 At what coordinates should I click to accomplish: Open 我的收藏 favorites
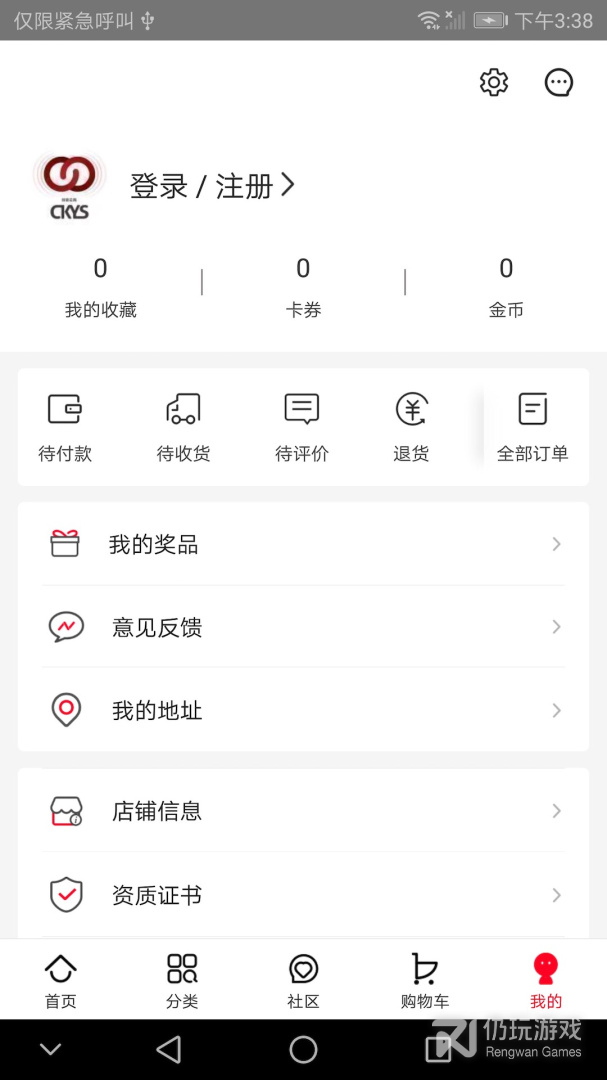pos(101,288)
